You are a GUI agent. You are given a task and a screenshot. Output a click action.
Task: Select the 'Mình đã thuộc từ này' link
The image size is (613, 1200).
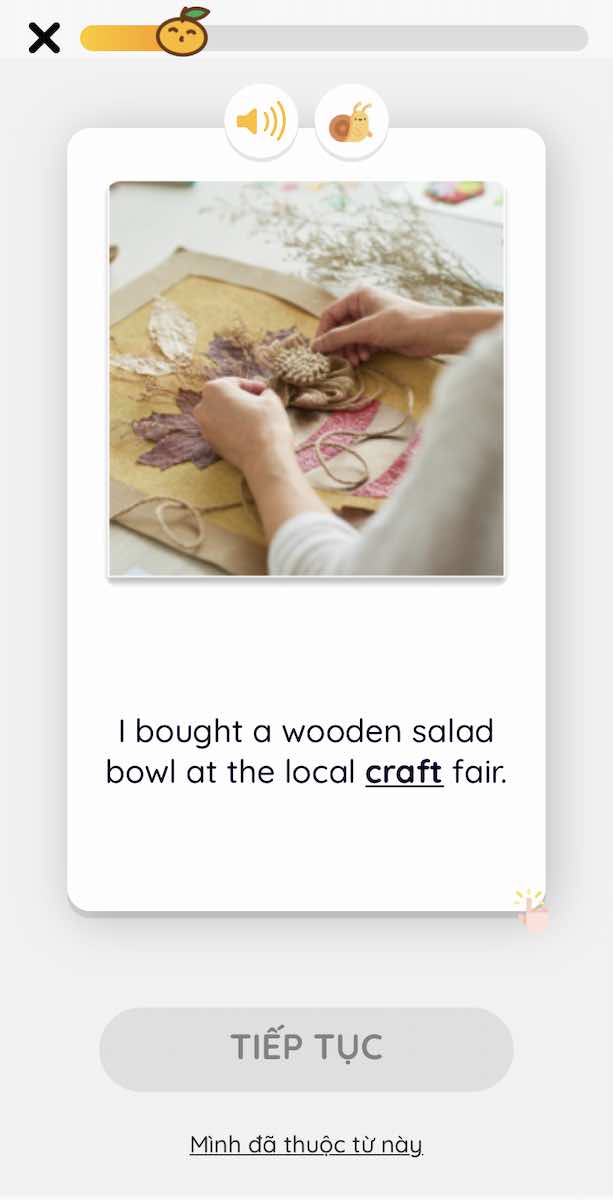click(x=306, y=1144)
